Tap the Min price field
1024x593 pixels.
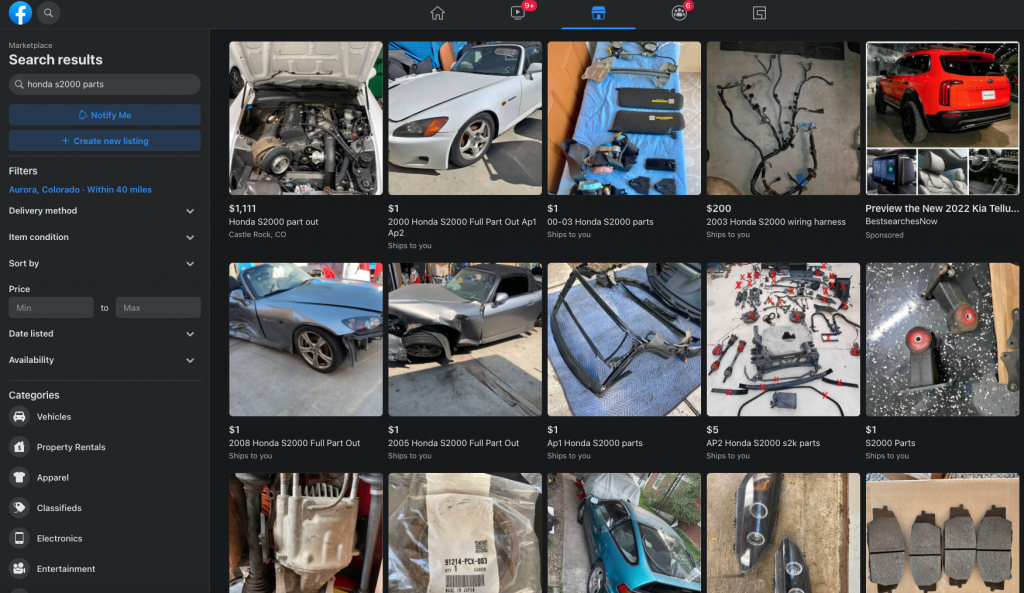[x=51, y=308]
